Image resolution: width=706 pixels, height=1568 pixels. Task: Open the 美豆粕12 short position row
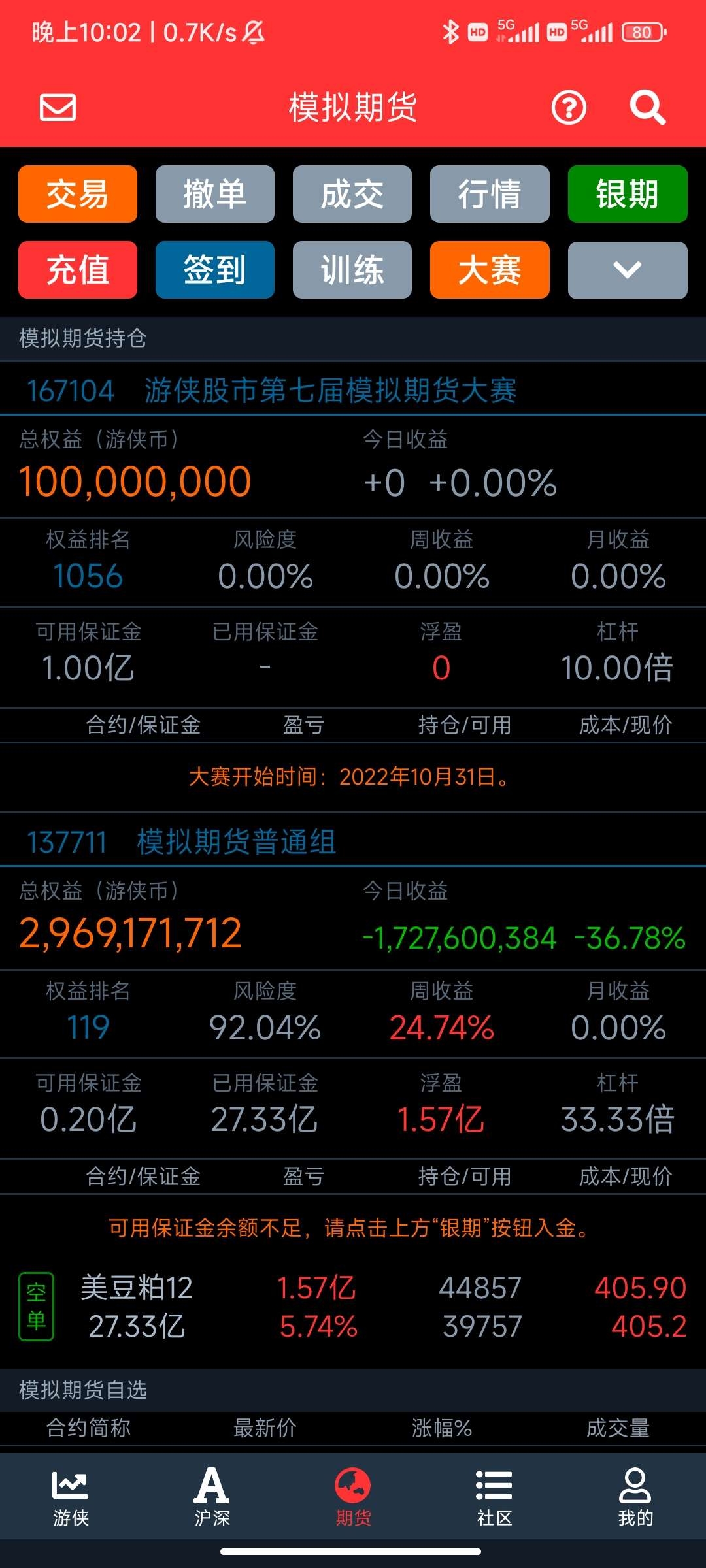point(353,1307)
